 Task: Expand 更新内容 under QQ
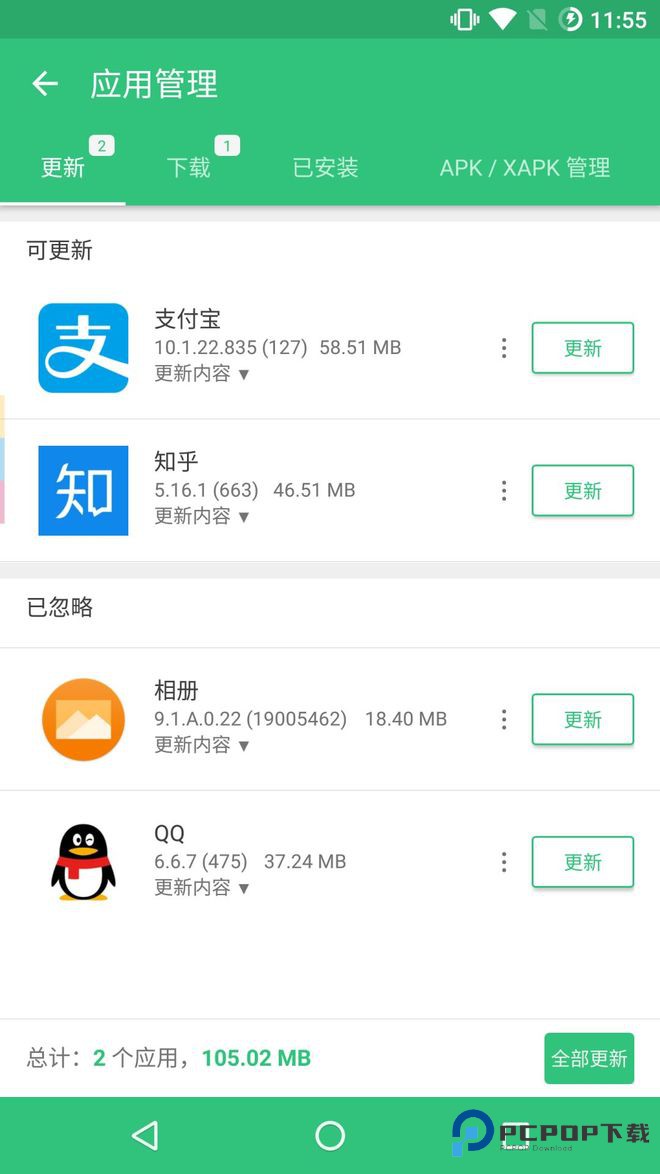(201, 888)
